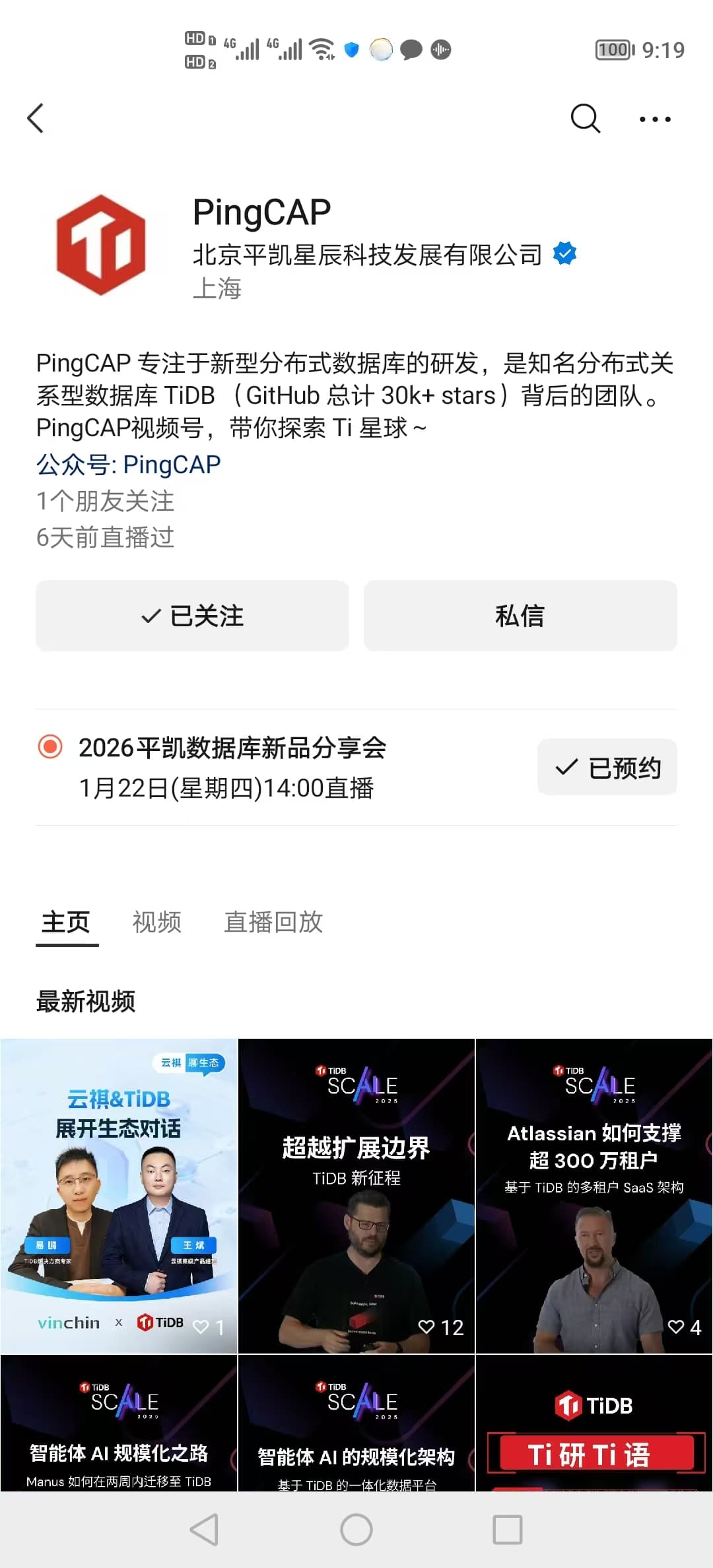
Task: Open the 2026平凯数据库新品分享会 livestream notice
Action: (x=232, y=767)
